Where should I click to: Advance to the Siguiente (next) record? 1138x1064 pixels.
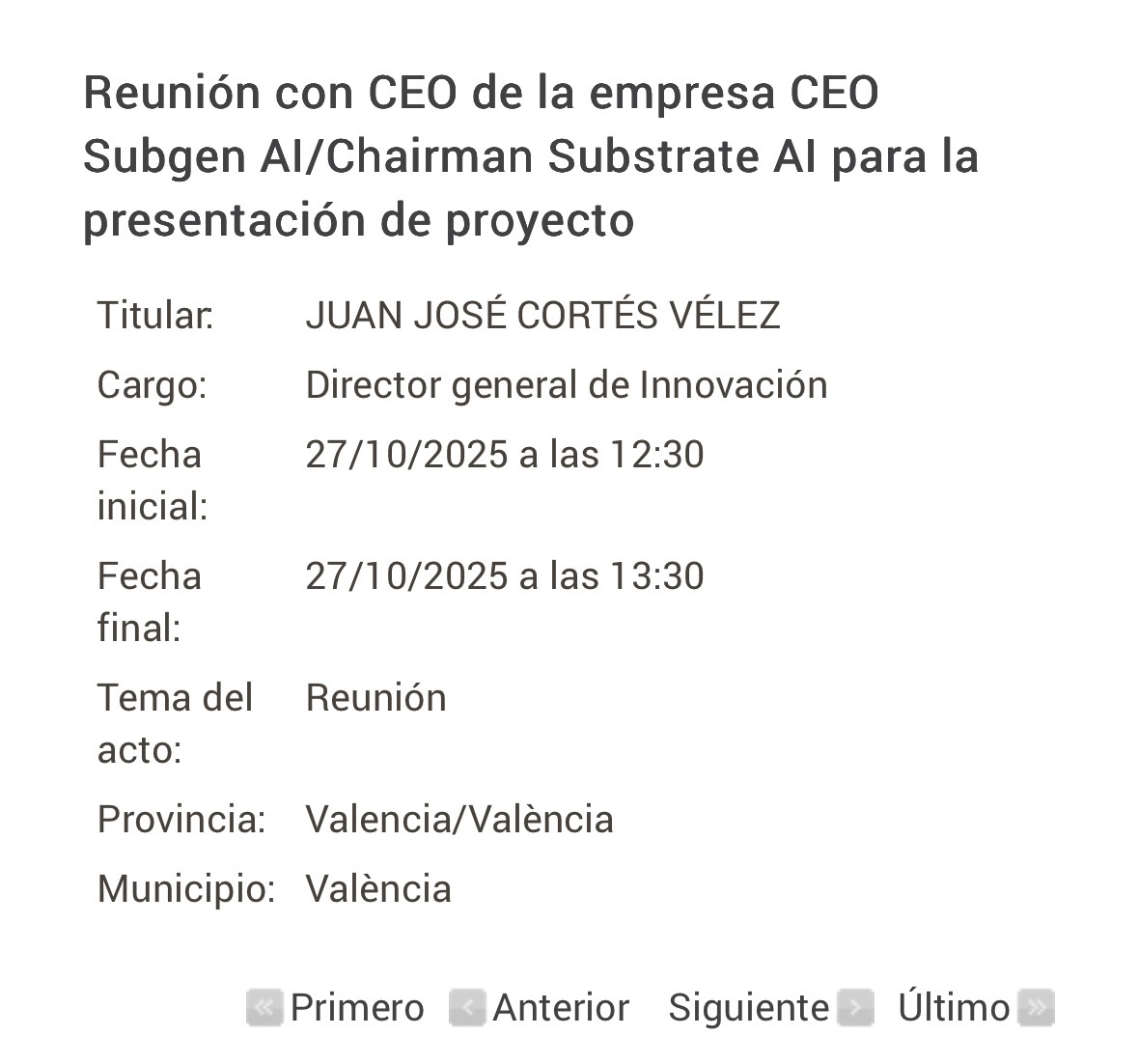pos(769,1008)
